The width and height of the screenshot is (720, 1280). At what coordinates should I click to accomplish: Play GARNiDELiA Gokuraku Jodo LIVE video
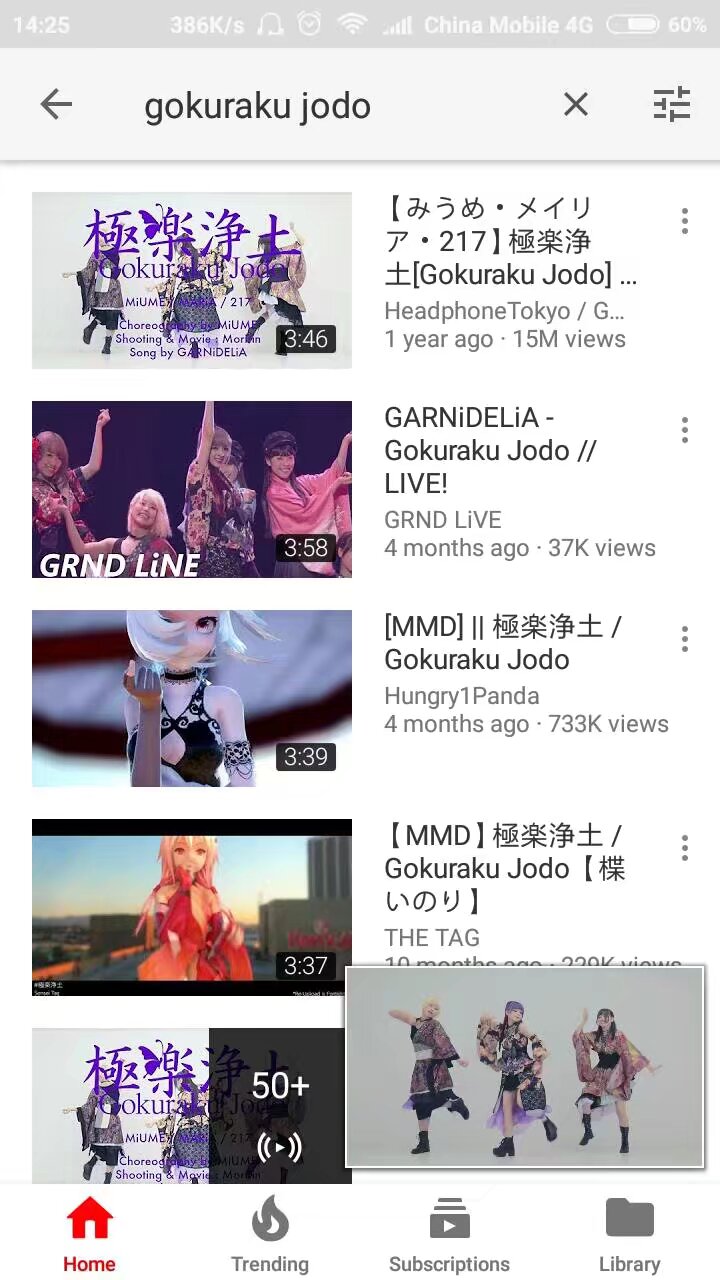click(x=192, y=489)
